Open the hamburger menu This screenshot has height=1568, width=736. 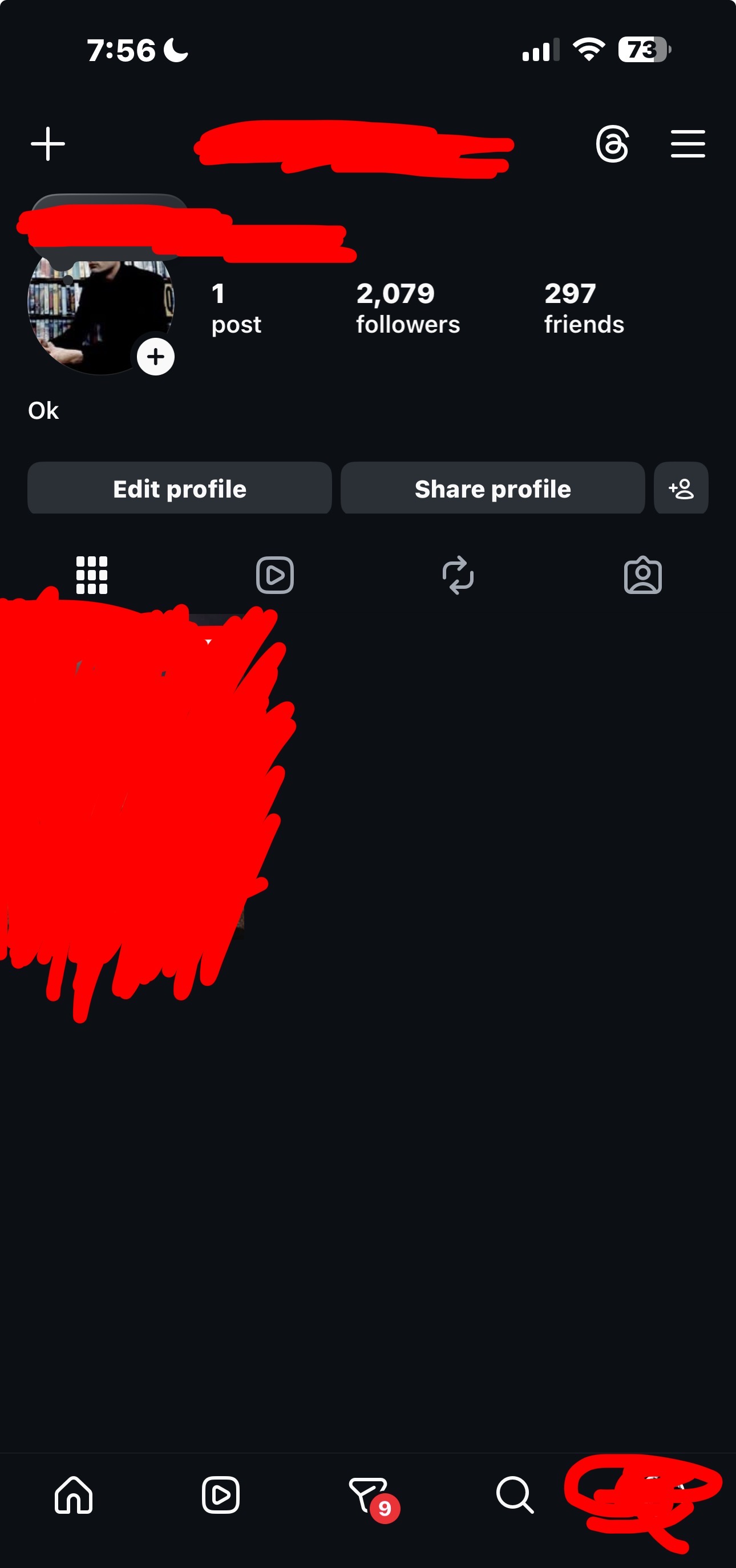(x=688, y=144)
